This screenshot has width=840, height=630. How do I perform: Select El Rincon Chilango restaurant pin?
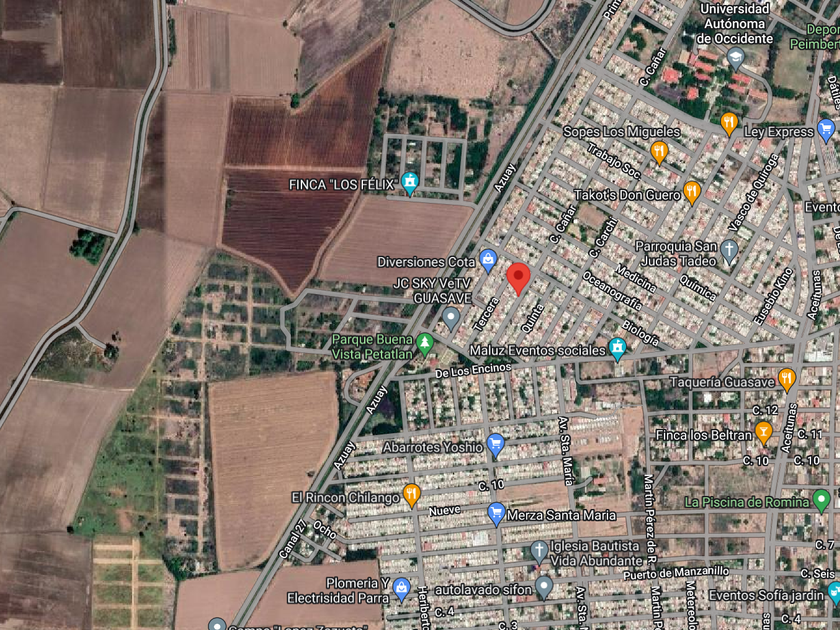[x=411, y=496]
